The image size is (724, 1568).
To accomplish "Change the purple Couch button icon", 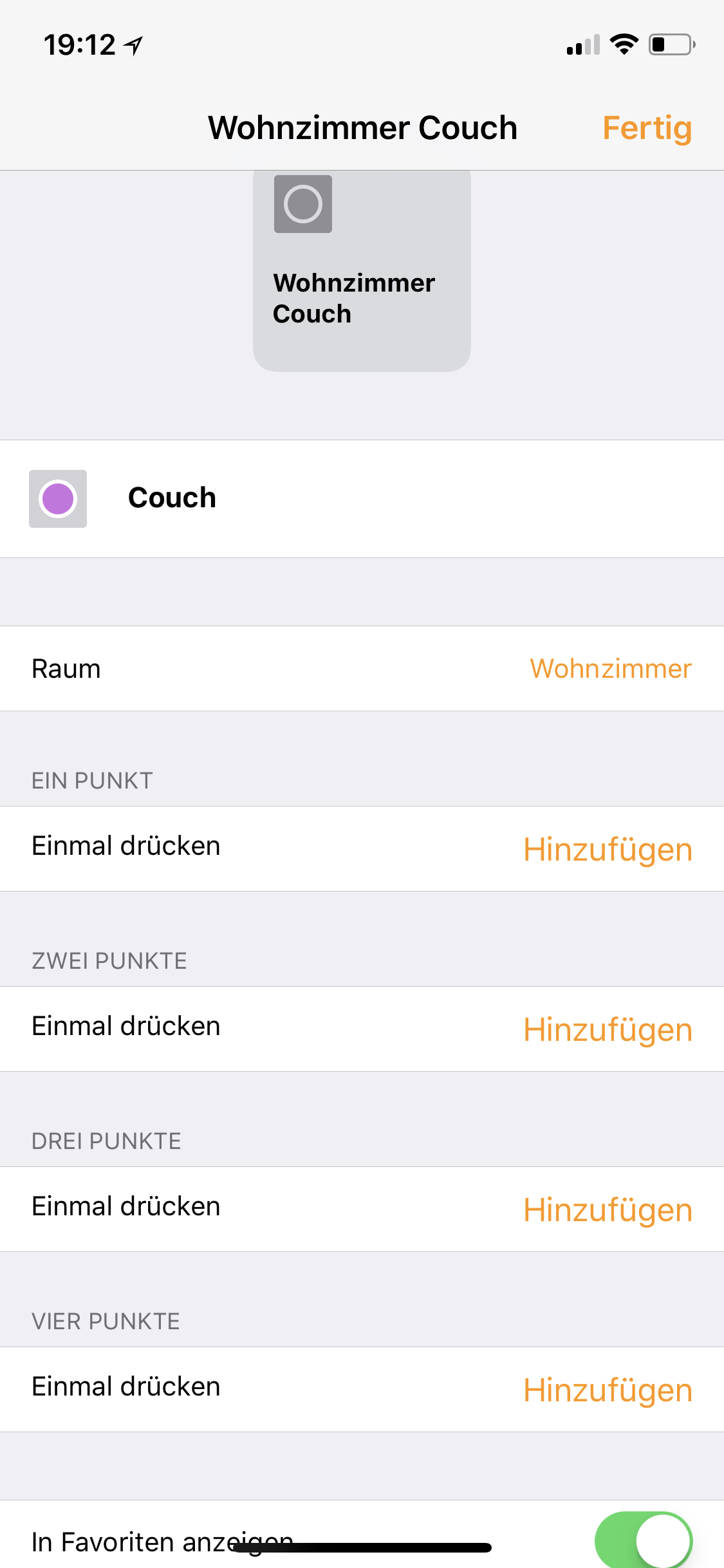I will (58, 499).
